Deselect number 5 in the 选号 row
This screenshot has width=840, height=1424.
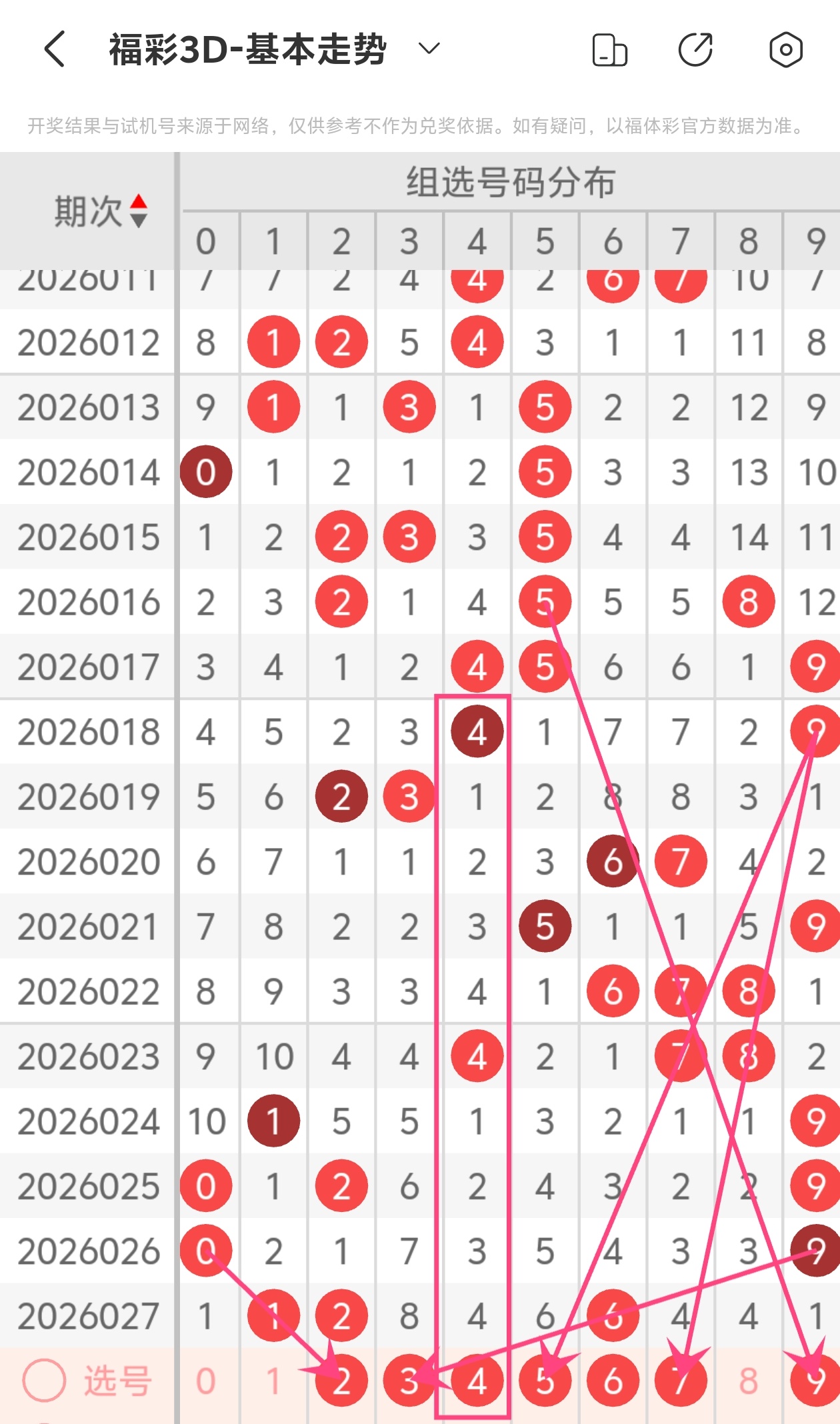545,1381
